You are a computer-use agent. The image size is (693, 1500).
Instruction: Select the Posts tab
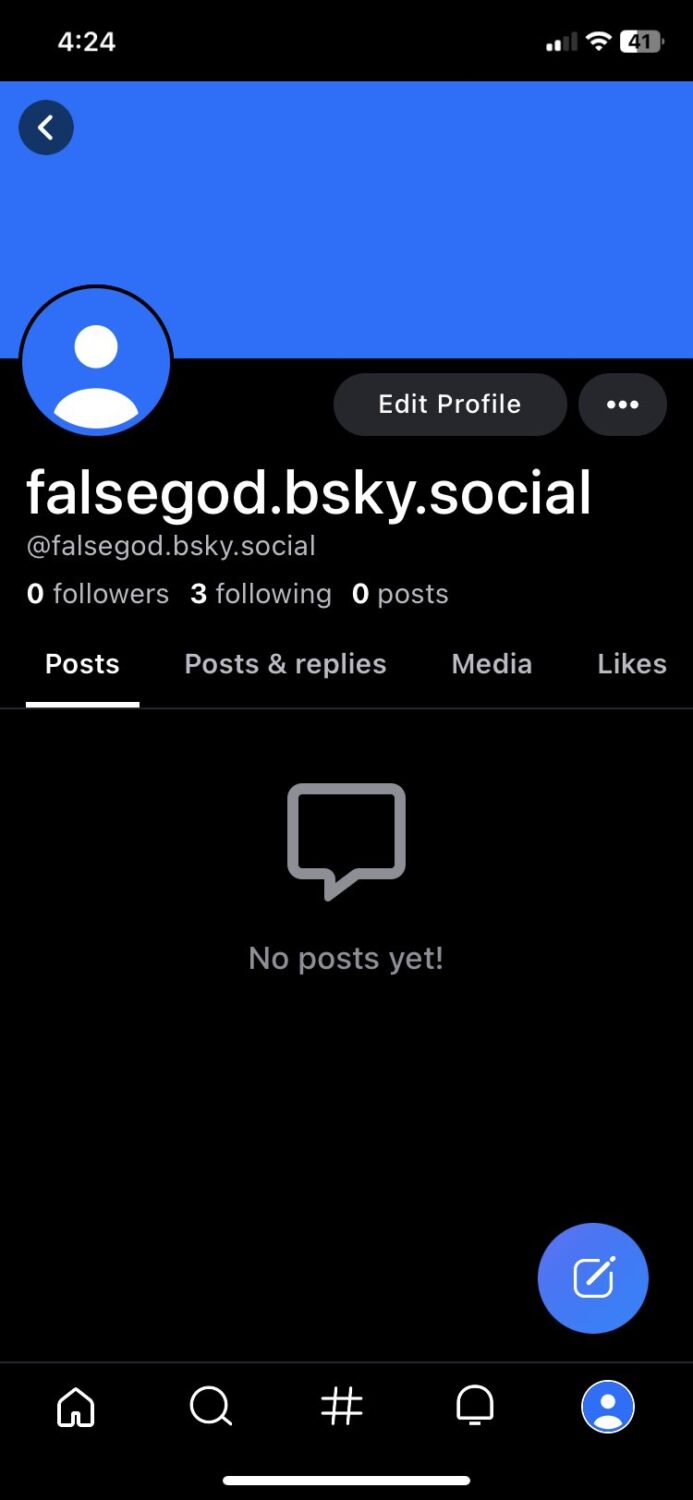click(x=82, y=665)
